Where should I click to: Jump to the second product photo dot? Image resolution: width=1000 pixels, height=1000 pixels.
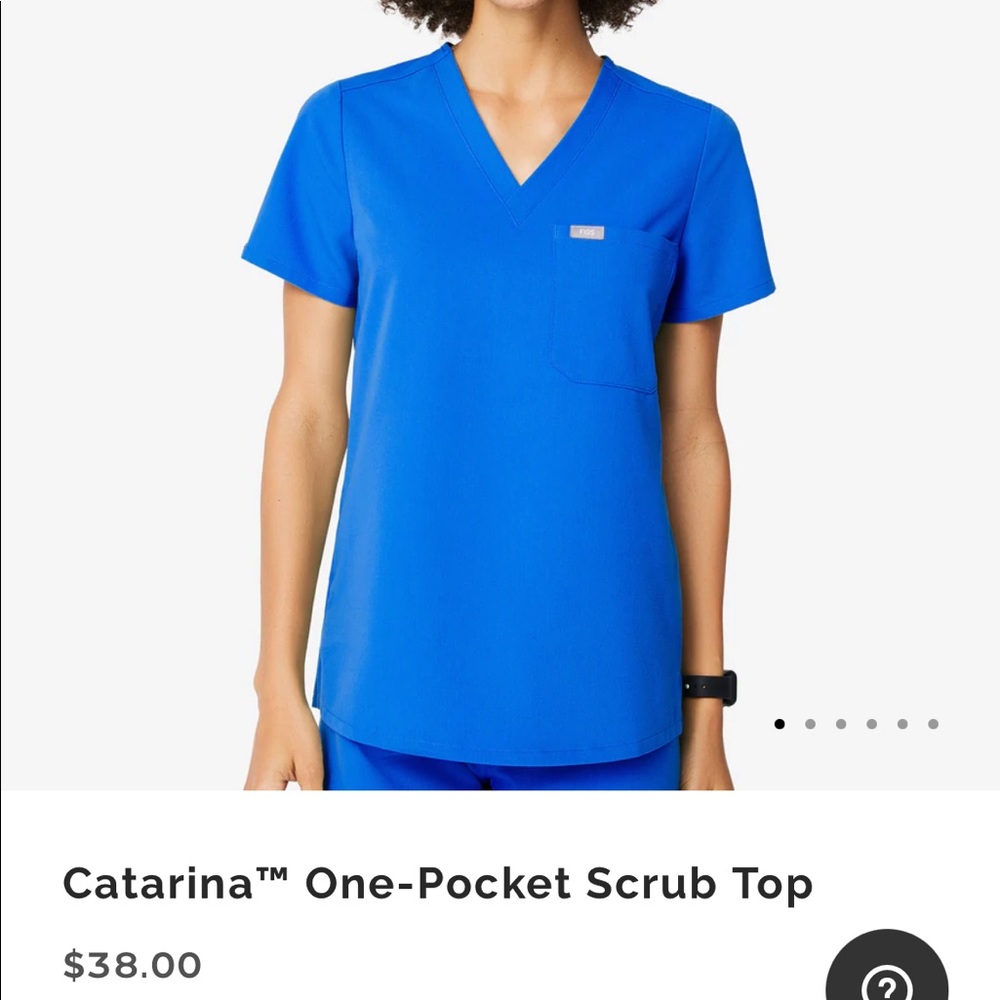(x=810, y=724)
